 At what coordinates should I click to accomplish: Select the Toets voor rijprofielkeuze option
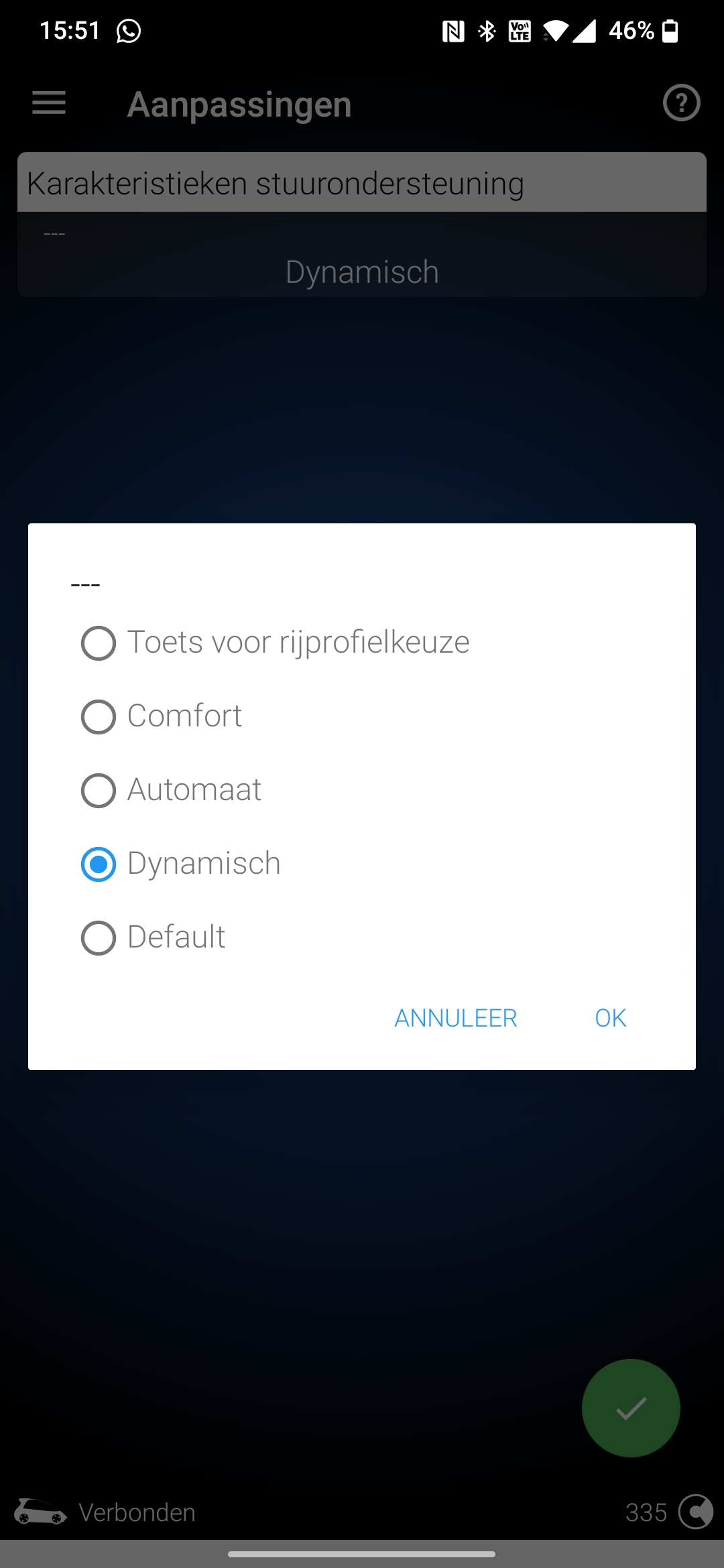[x=99, y=643]
